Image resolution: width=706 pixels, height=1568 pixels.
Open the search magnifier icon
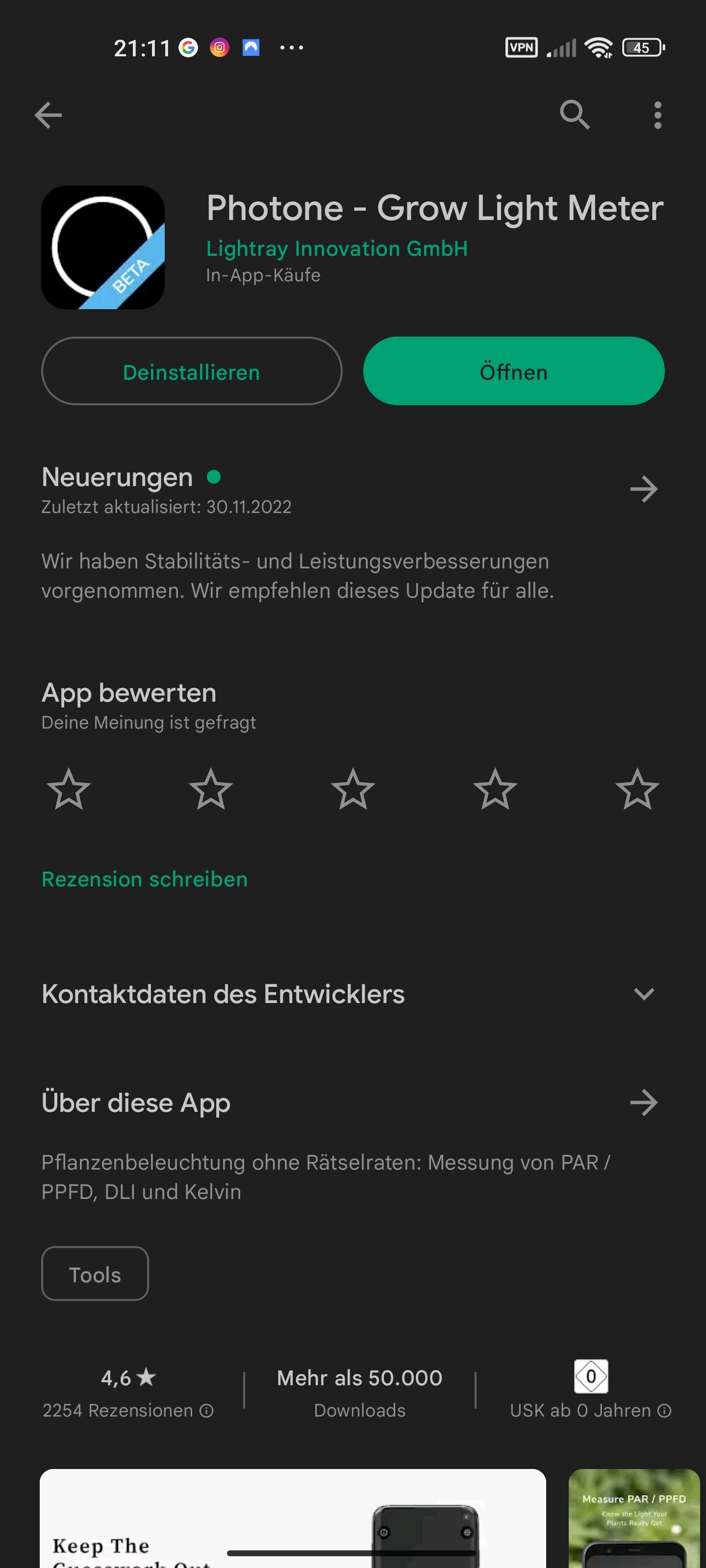tap(575, 115)
